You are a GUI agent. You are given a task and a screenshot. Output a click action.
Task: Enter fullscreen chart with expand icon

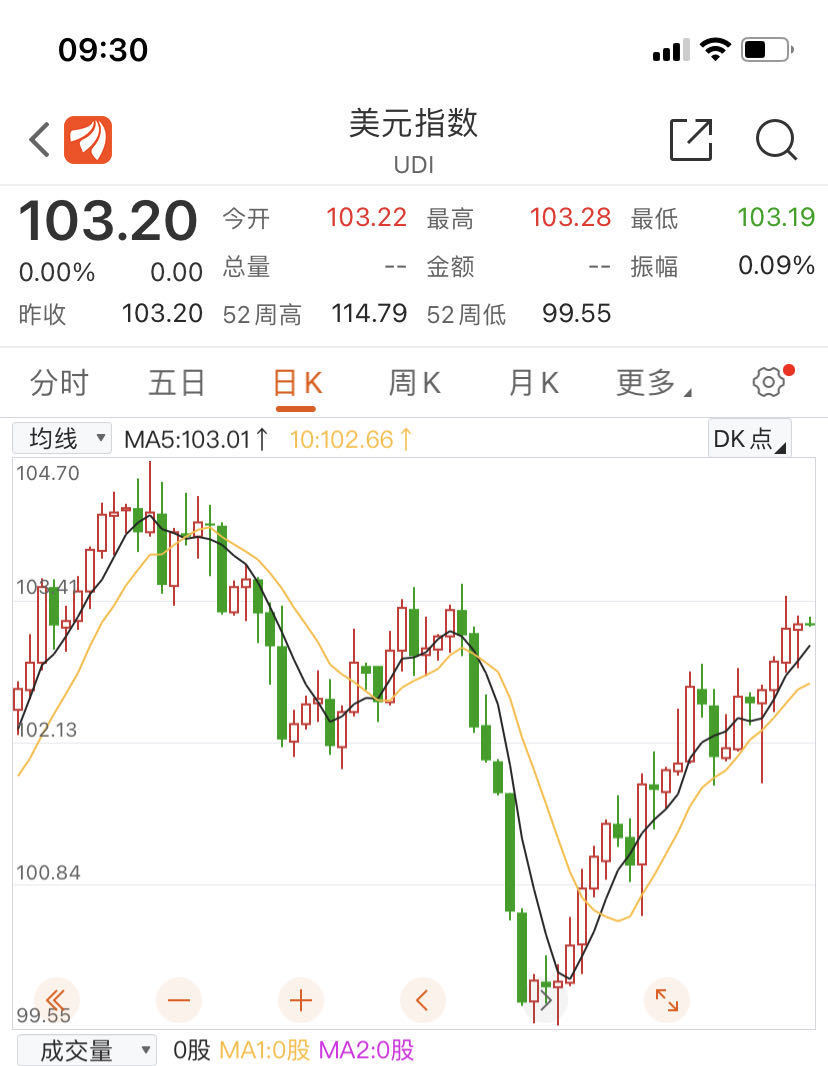pos(667,999)
